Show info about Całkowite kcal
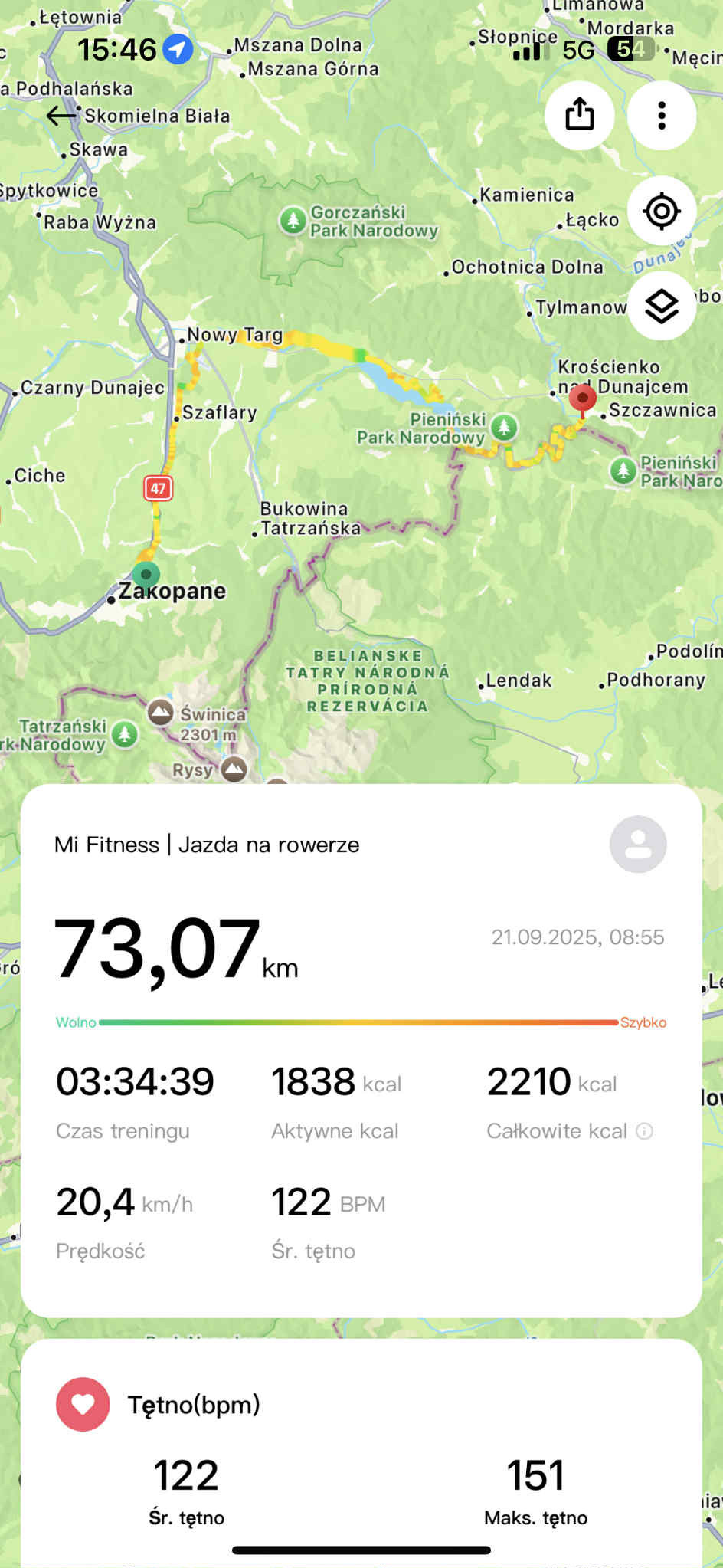723x1568 pixels. tap(645, 1131)
